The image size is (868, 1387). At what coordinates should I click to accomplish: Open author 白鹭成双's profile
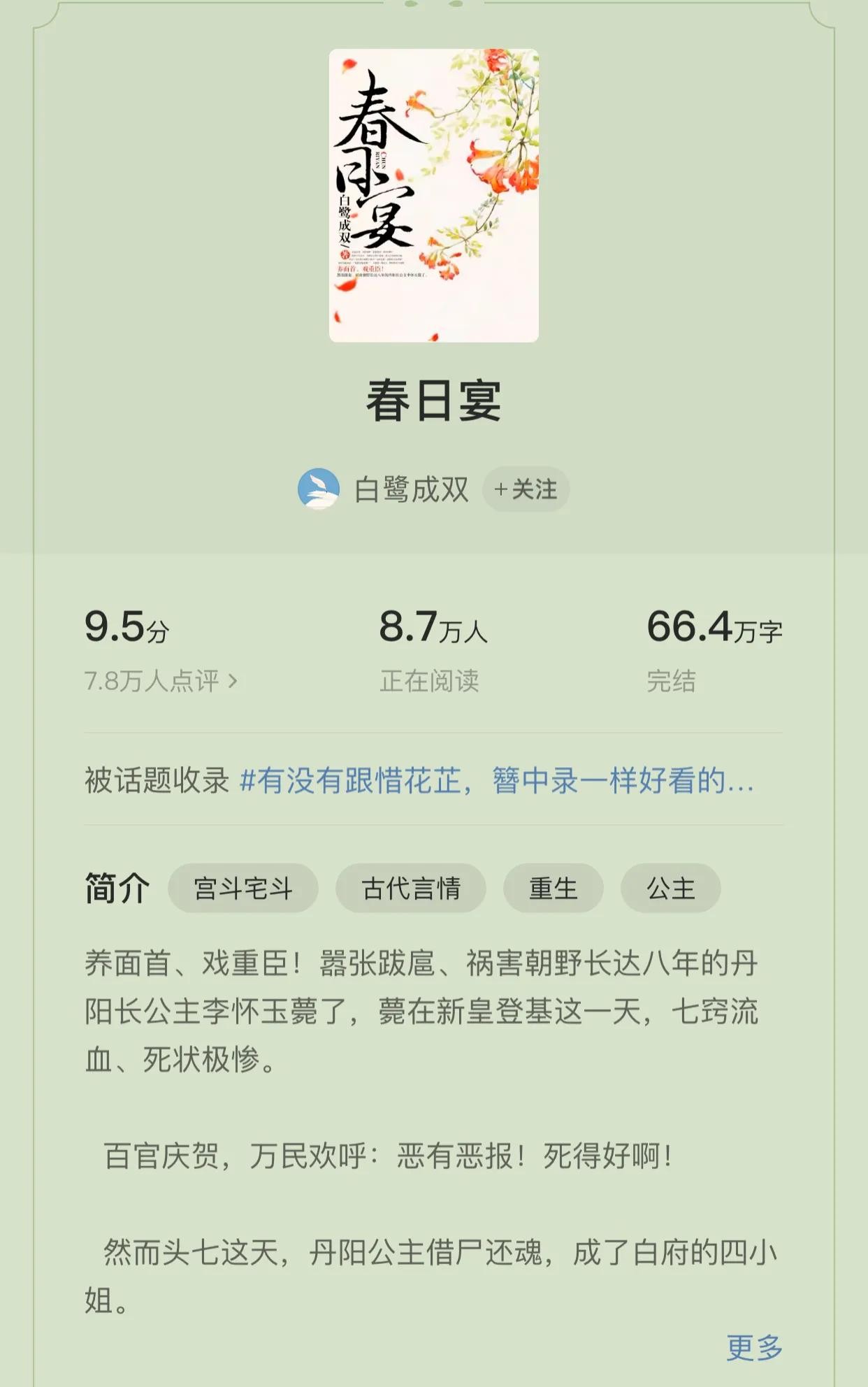point(411,489)
